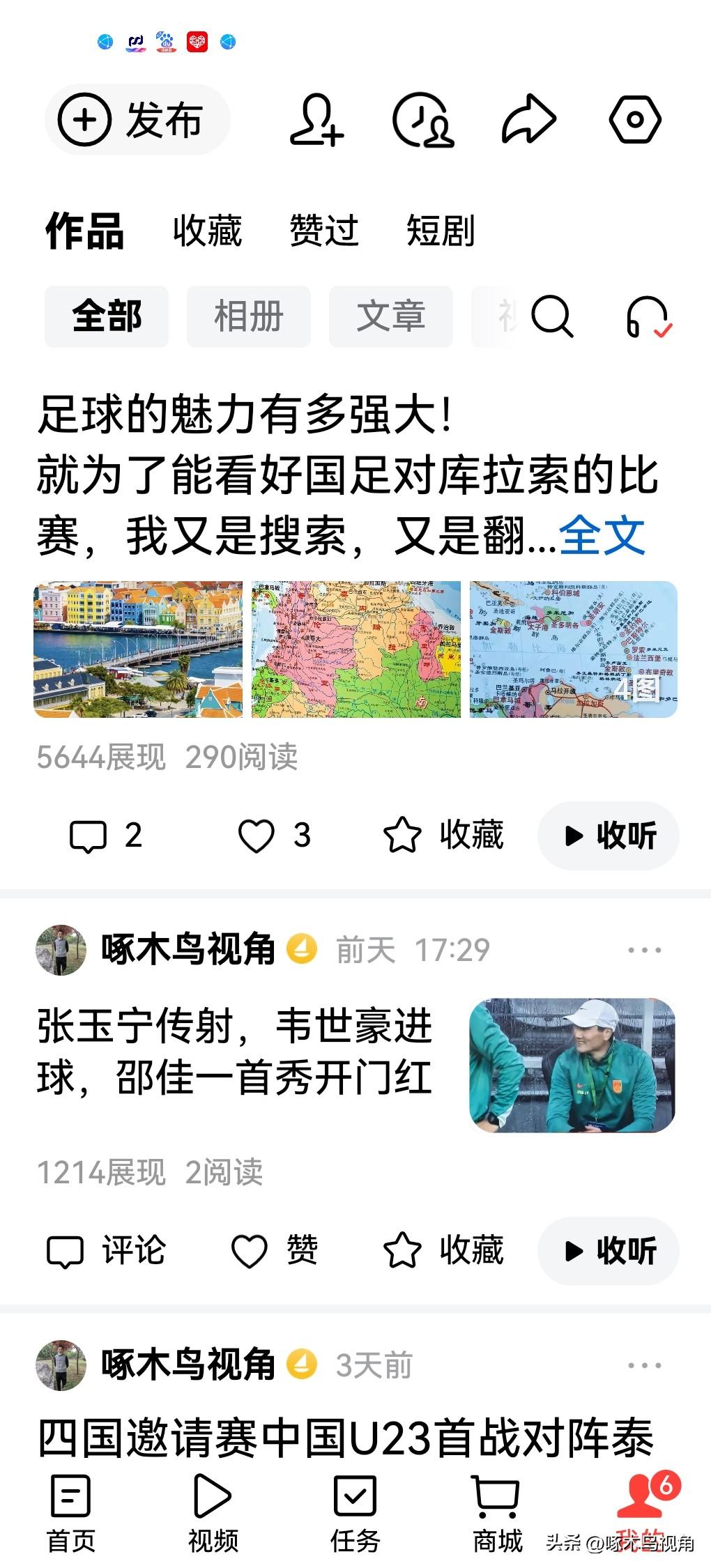Toggle like on the 张玉宁传射 post
Image resolution: width=711 pixels, height=1568 pixels.
251,1251
